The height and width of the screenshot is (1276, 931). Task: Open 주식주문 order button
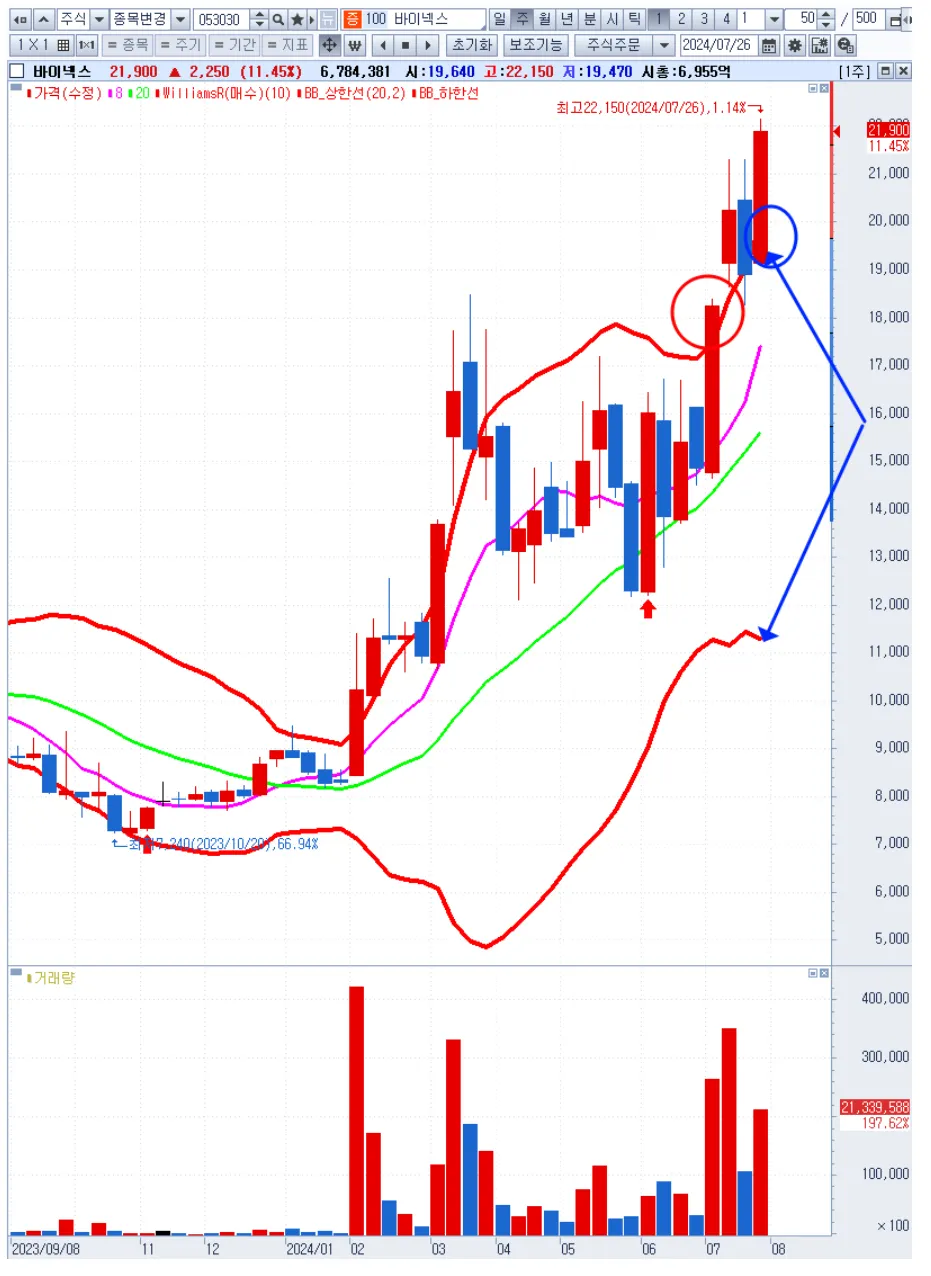click(614, 45)
